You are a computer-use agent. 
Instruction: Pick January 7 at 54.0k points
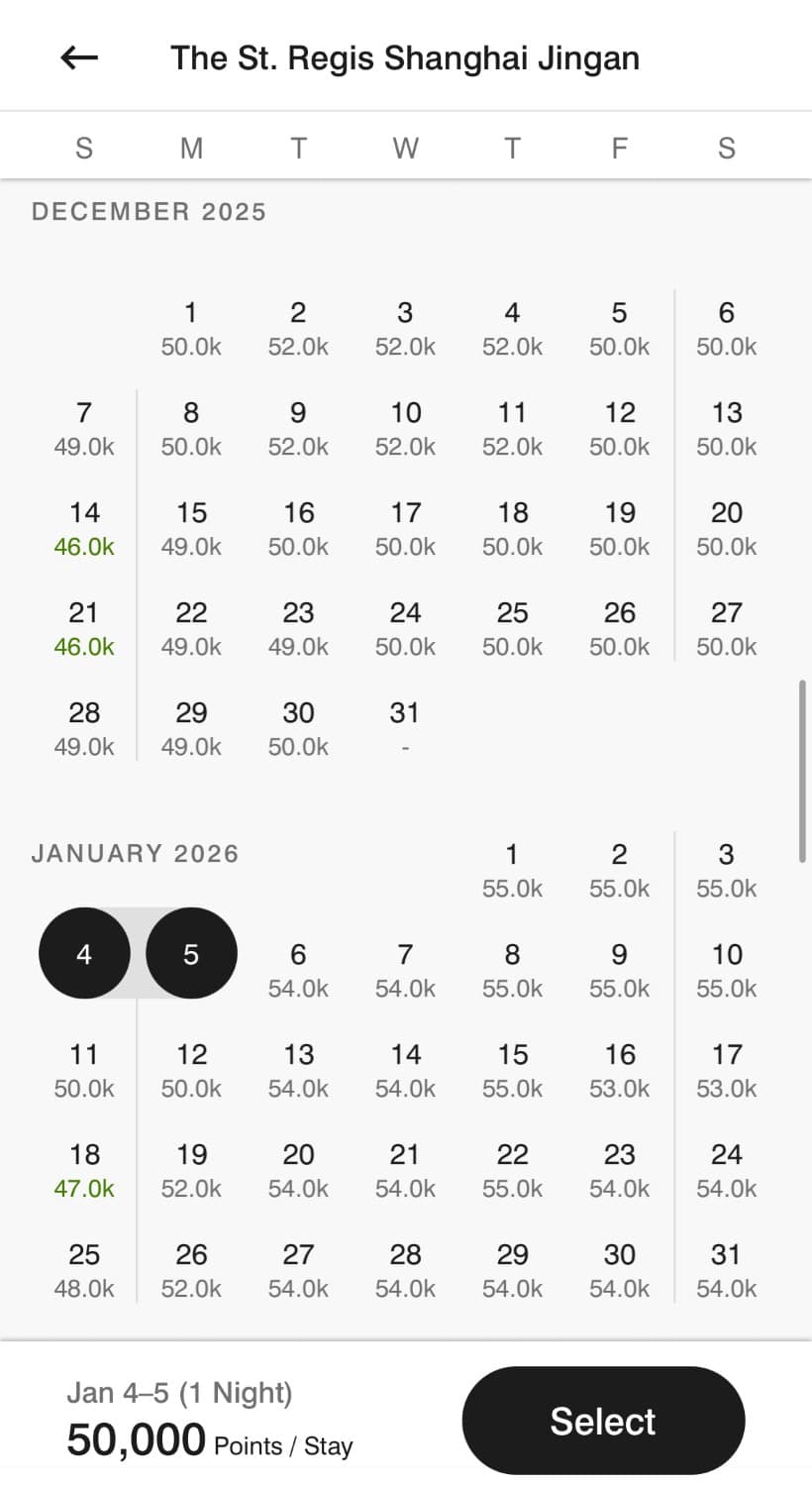405,970
